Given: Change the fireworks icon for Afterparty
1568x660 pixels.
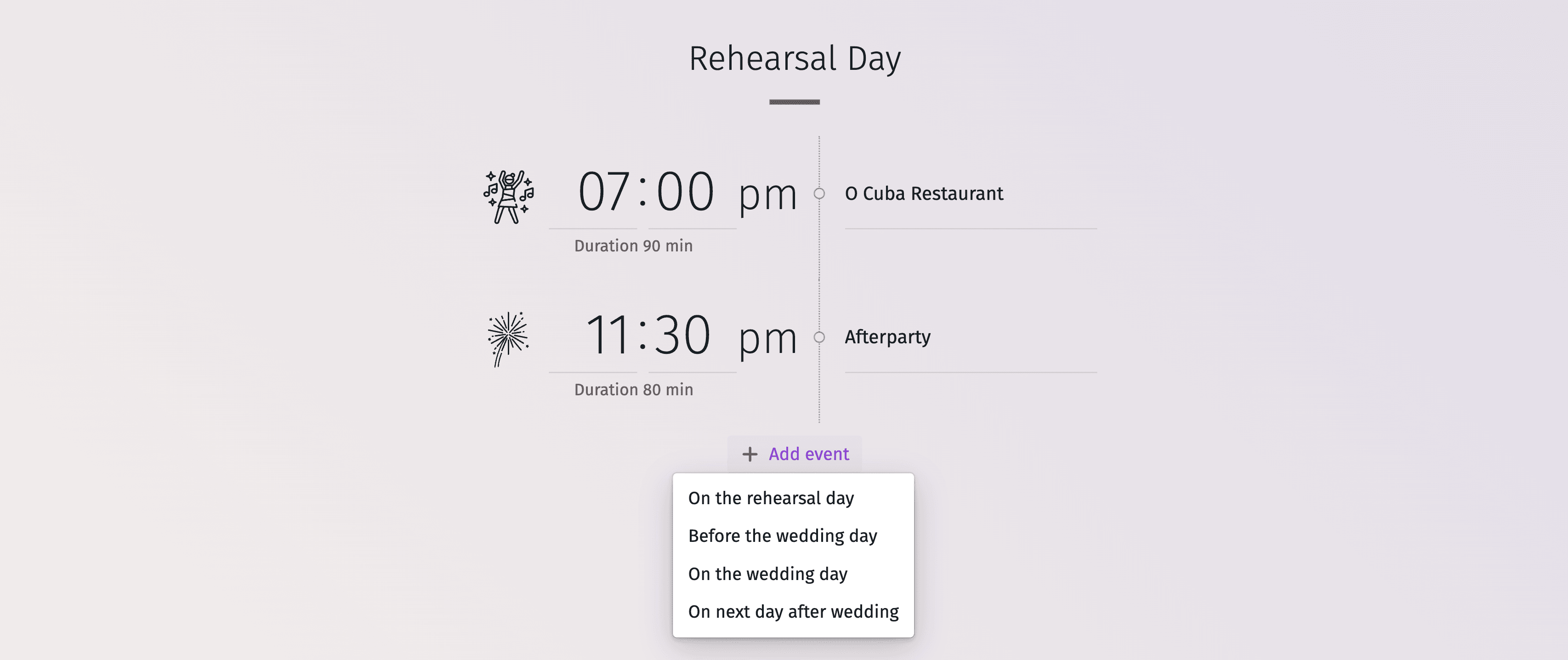Looking at the screenshot, I should pos(508,339).
